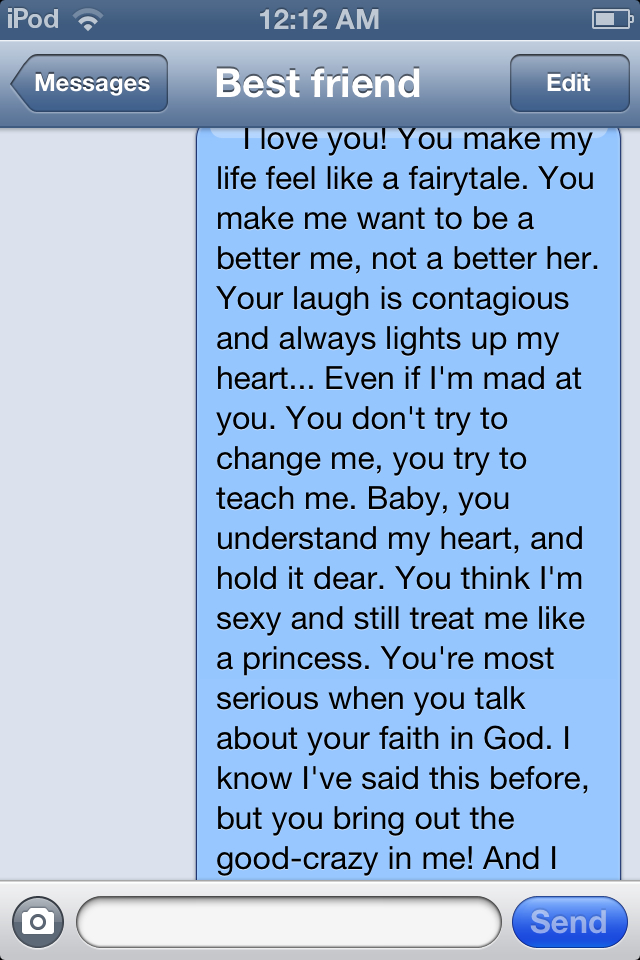The image size is (640, 960).
Task: Focus the message text field
Action: click(x=288, y=921)
